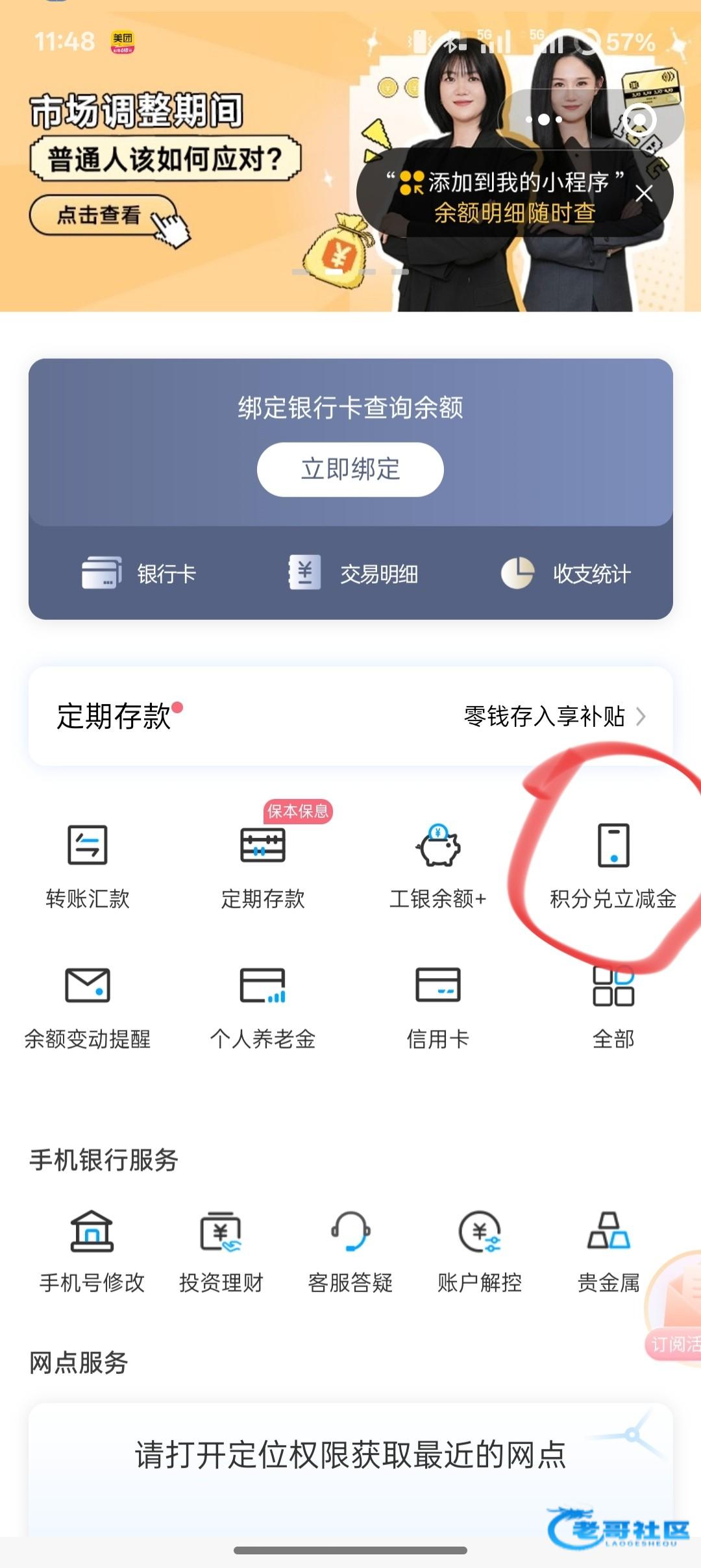Screen dimensions: 701x1568
Task: Dismiss the add-to-my-mini-programs tooltip
Action: [644, 193]
